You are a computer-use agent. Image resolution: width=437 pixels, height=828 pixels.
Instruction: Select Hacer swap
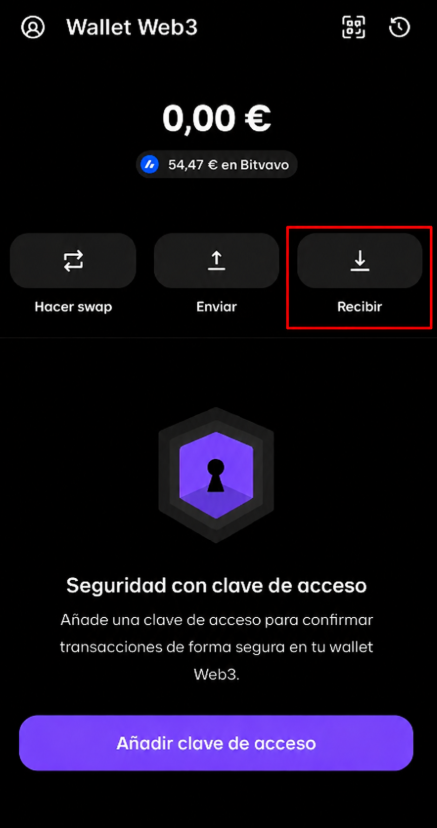[x=73, y=261]
